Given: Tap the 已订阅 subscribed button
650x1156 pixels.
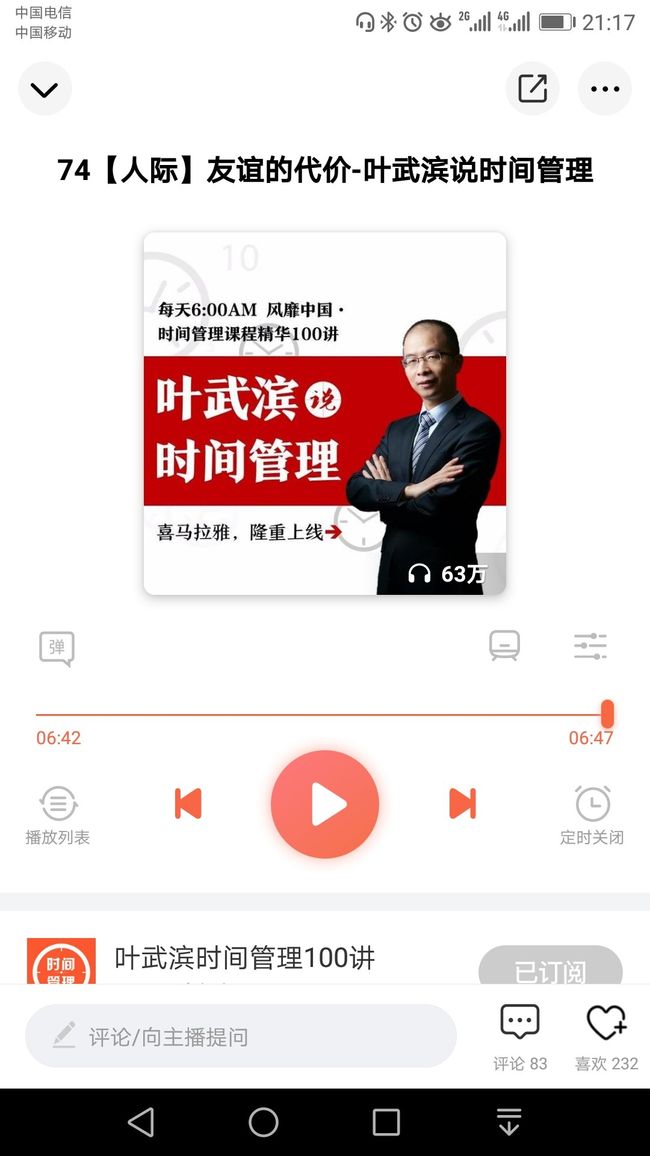Looking at the screenshot, I should pyautogui.click(x=551, y=966).
